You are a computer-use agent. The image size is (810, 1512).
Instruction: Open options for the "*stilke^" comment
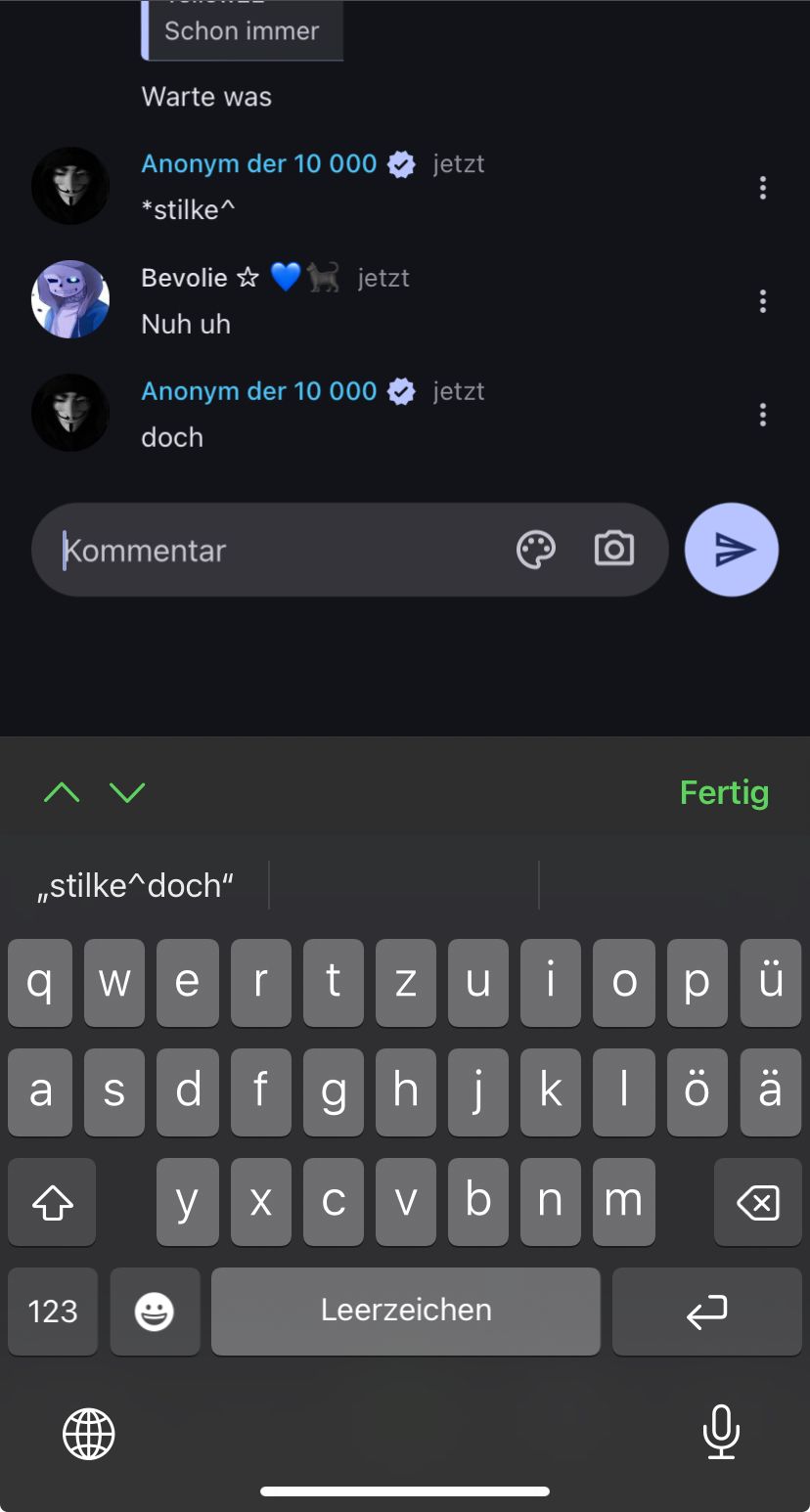point(763,188)
